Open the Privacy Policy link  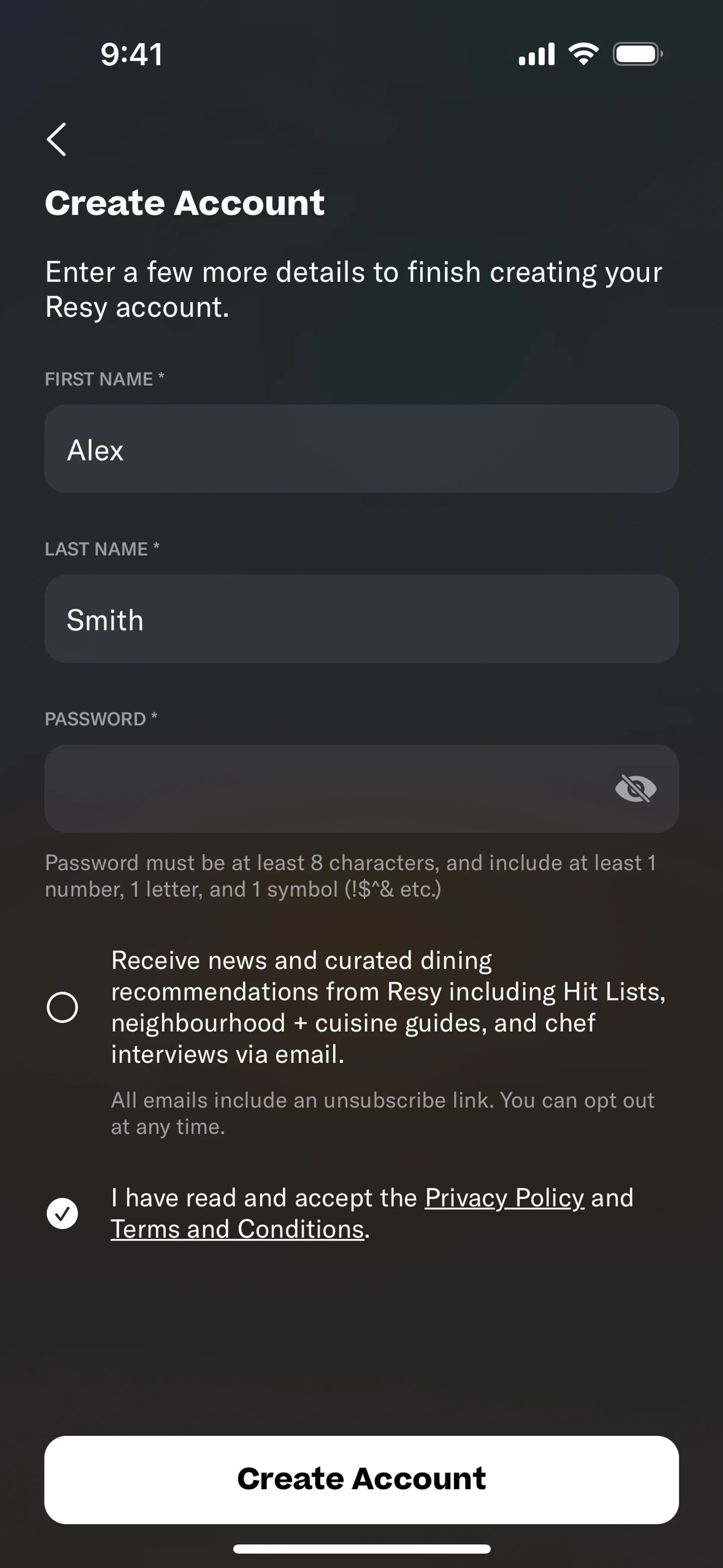coord(504,1198)
